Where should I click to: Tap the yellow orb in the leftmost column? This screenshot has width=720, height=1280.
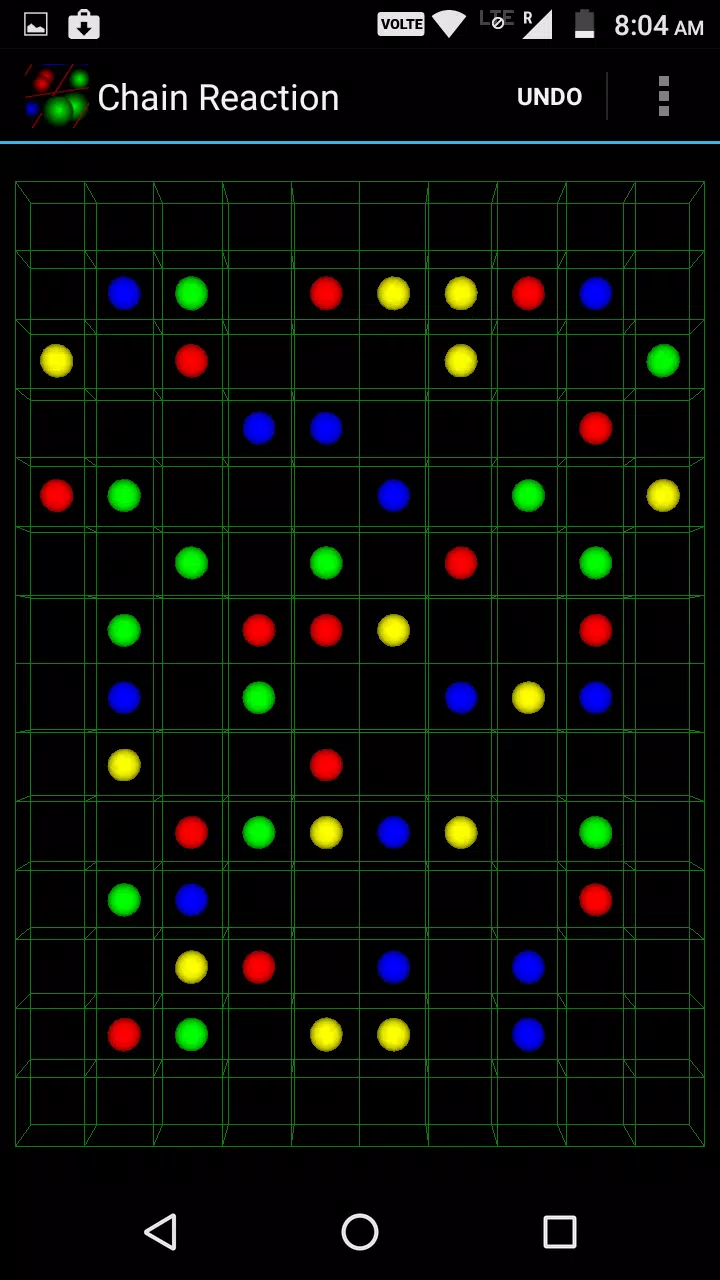pyautogui.click(x=57, y=360)
